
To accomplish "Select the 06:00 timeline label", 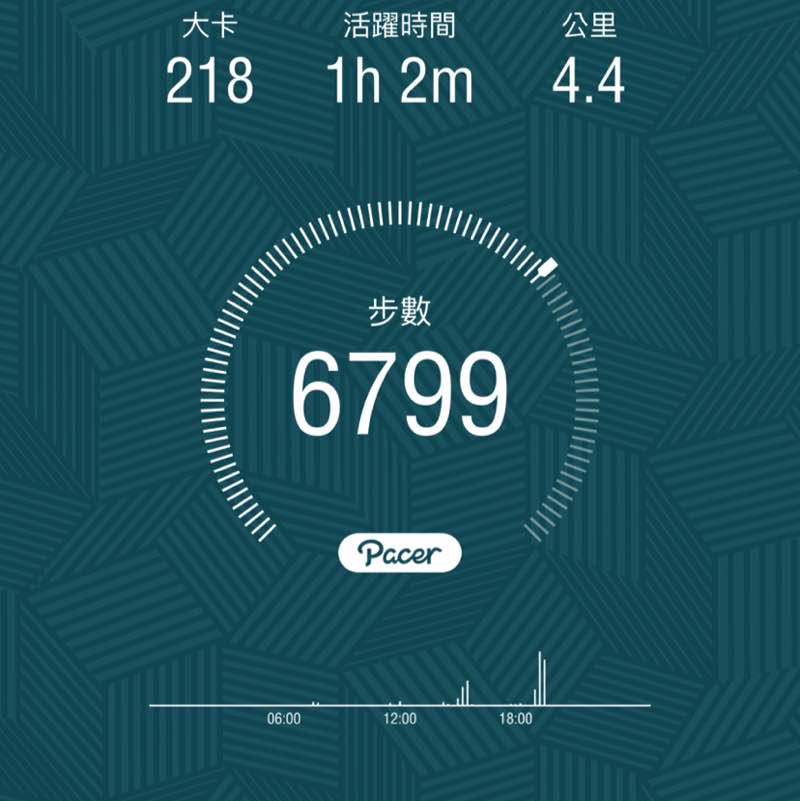I will [x=284, y=716].
